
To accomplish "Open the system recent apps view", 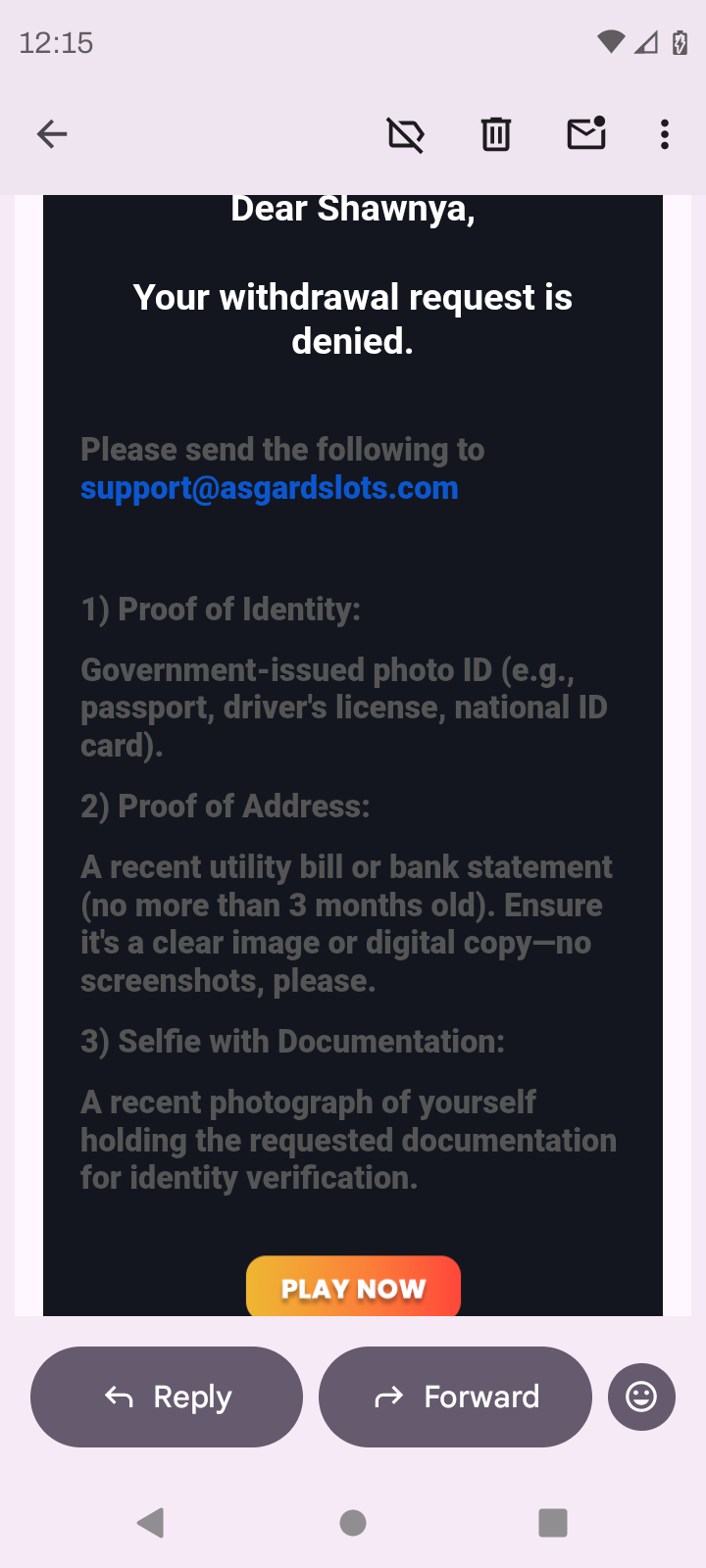I will 553,1523.
